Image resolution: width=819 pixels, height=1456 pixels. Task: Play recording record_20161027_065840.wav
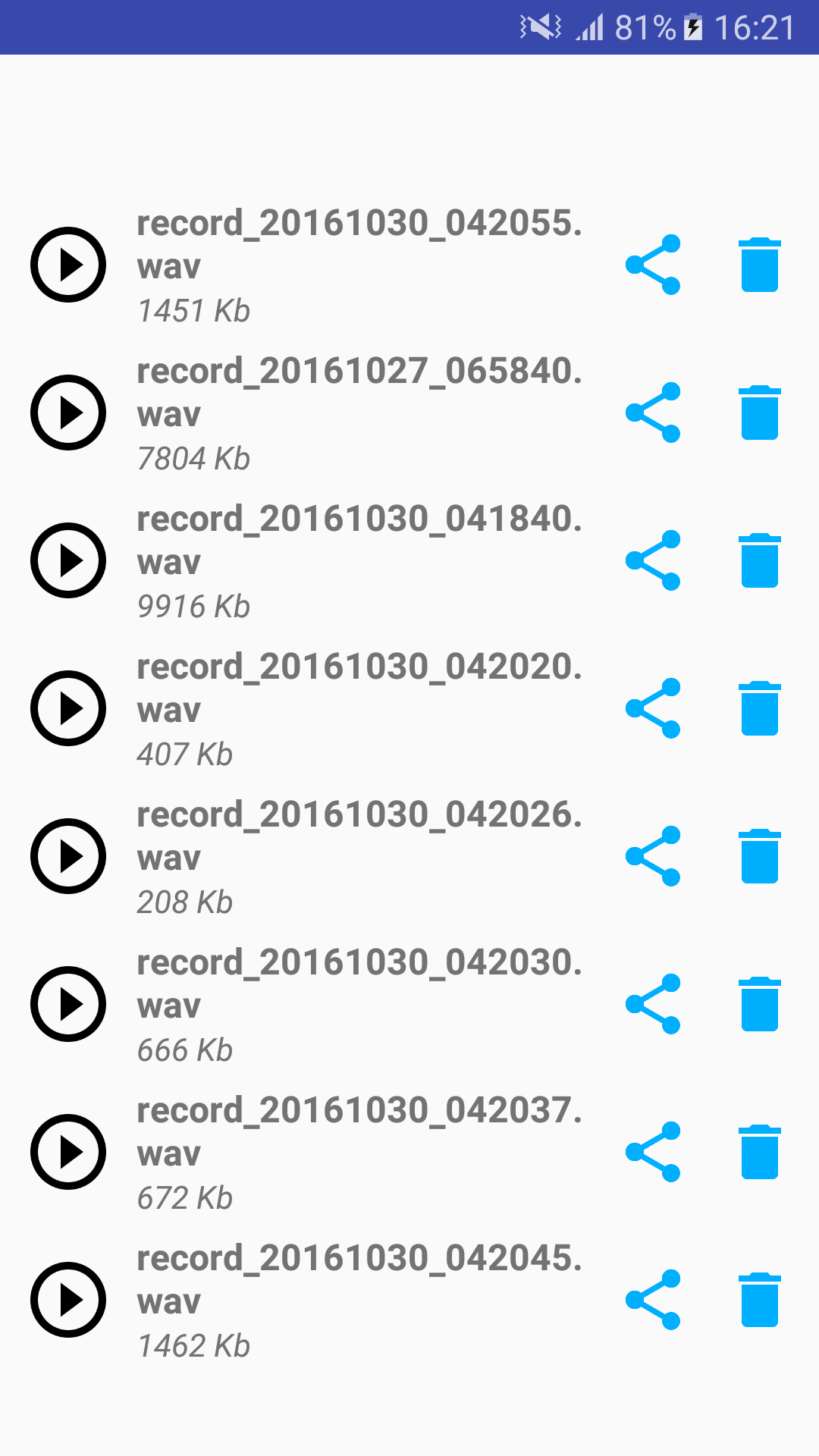pos(68,413)
